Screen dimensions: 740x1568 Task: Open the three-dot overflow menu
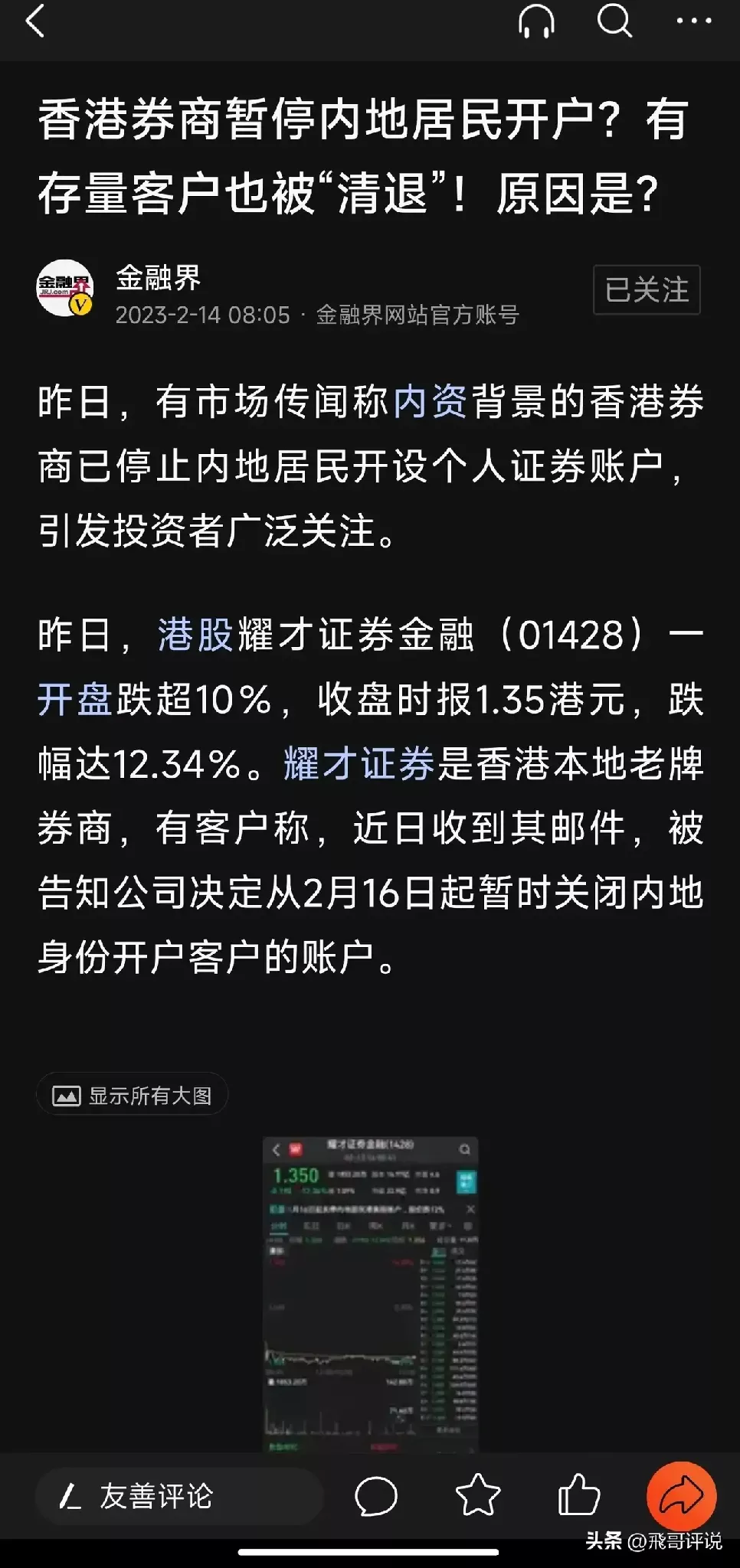[694, 21]
